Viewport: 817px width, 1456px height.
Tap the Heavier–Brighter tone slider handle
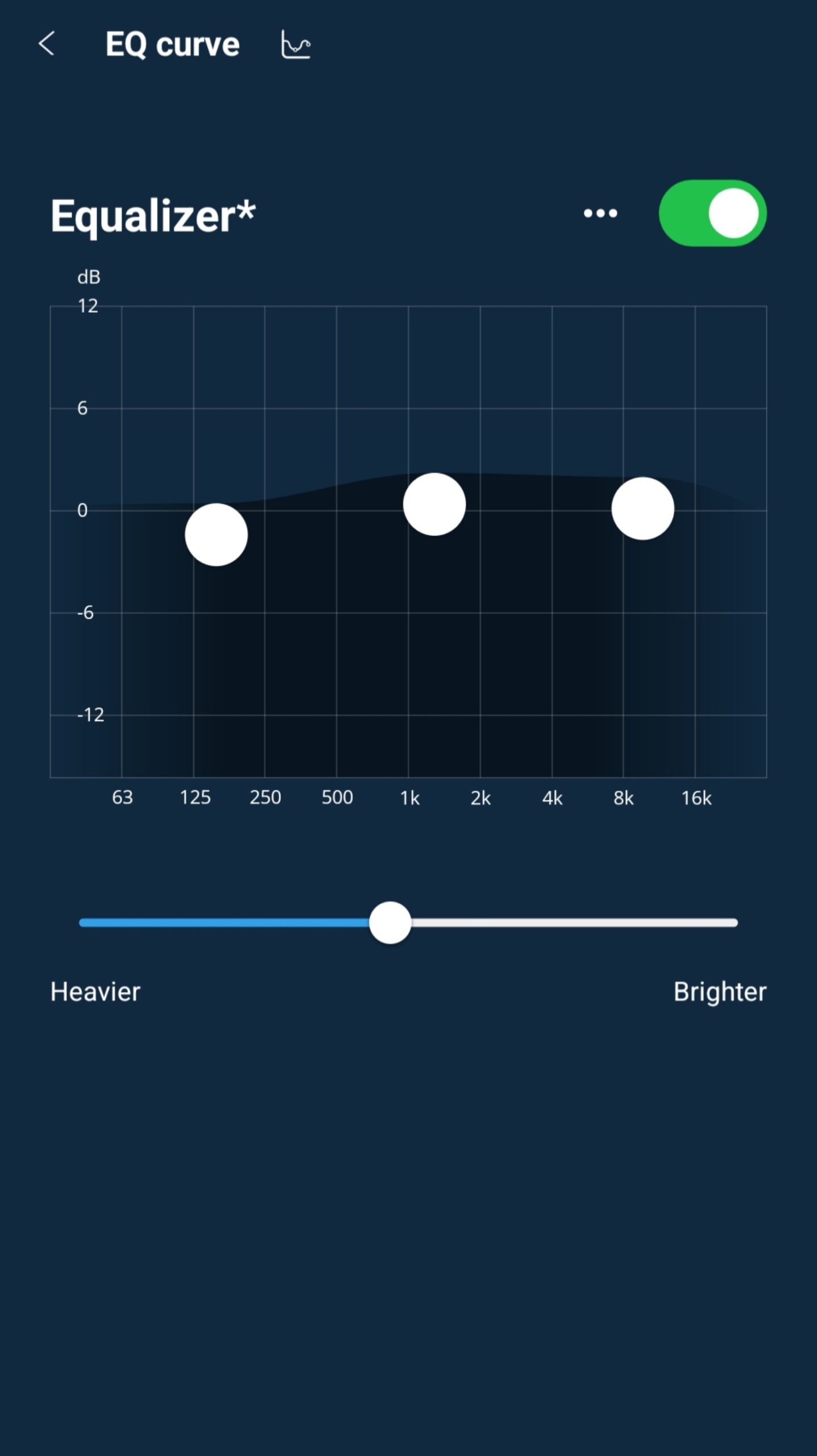(390, 923)
